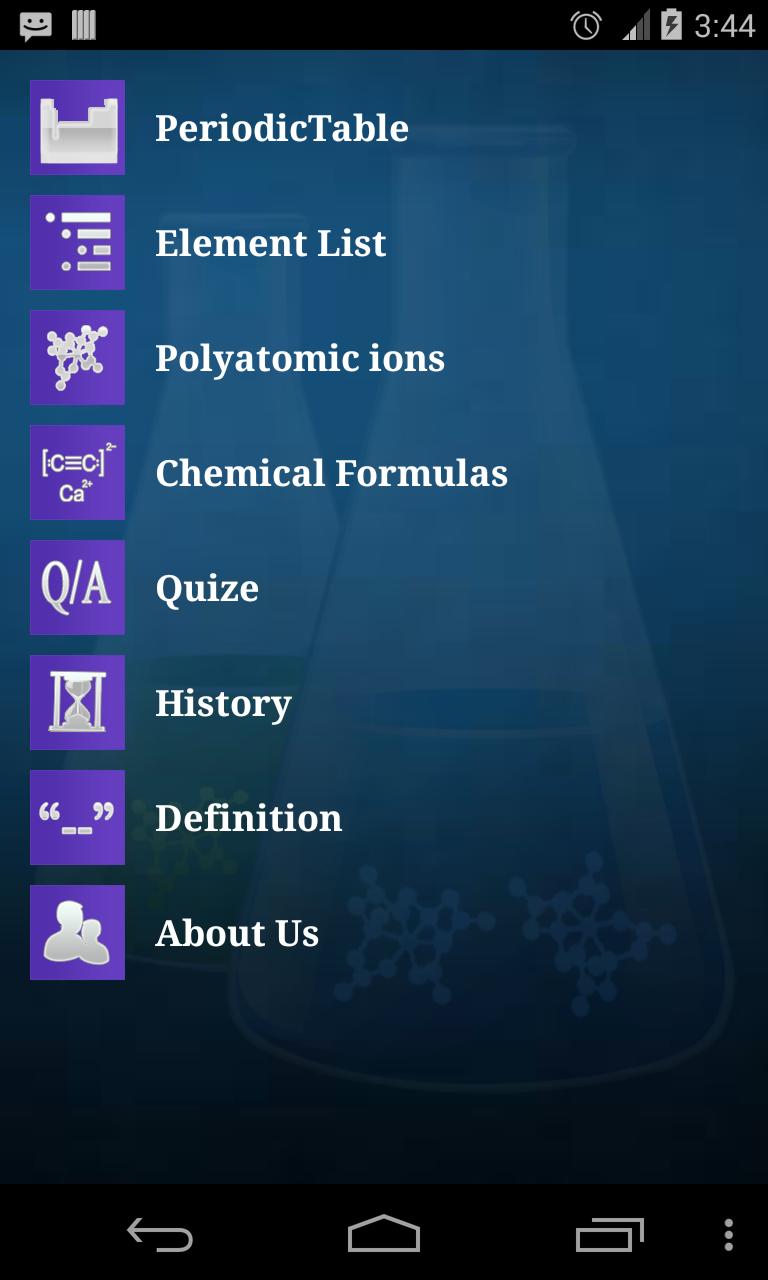Image resolution: width=768 pixels, height=1280 pixels.
Task: Open the Element List icon
Action: pos(77,242)
